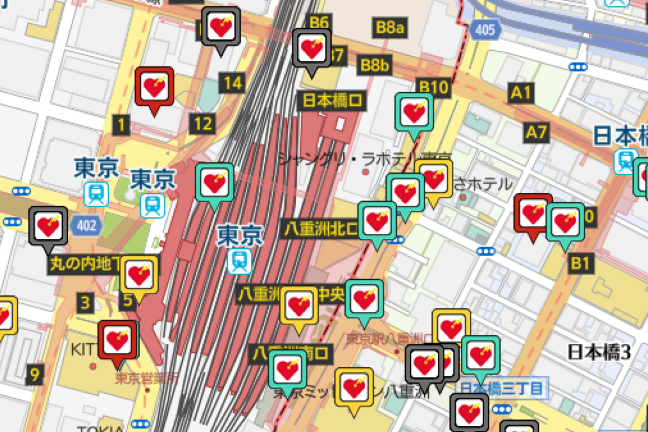Select the green AED pin below exit B10

[x=414, y=115]
